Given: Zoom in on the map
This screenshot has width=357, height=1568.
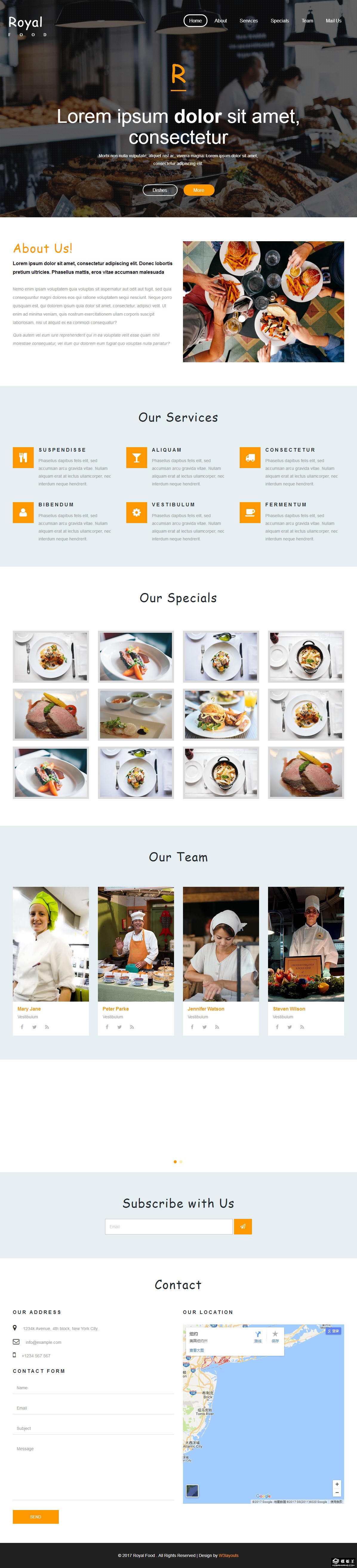Looking at the screenshot, I should [337, 1484].
